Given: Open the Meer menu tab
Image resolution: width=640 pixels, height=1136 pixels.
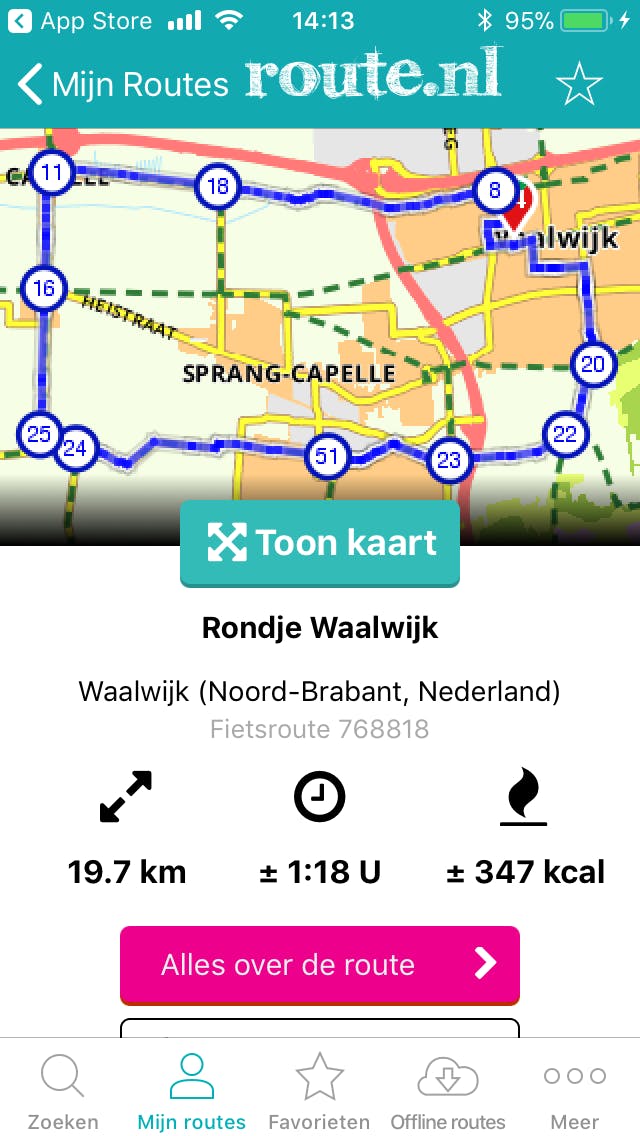Looking at the screenshot, I should [x=575, y=1092].
